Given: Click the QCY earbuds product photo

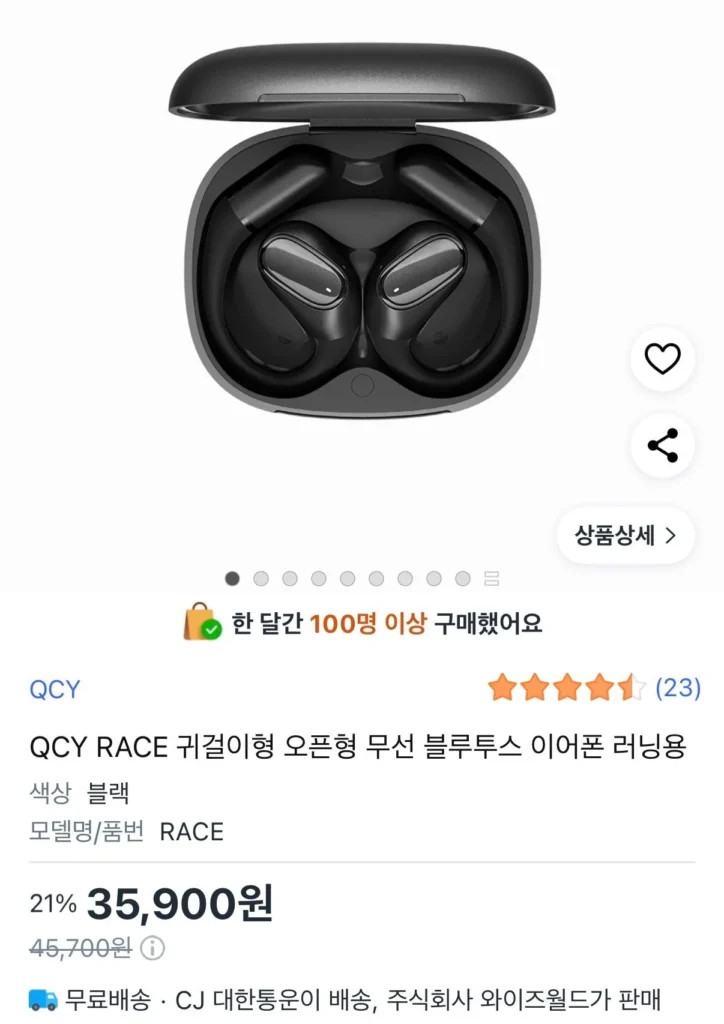Looking at the screenshot, I should [362, 270].
